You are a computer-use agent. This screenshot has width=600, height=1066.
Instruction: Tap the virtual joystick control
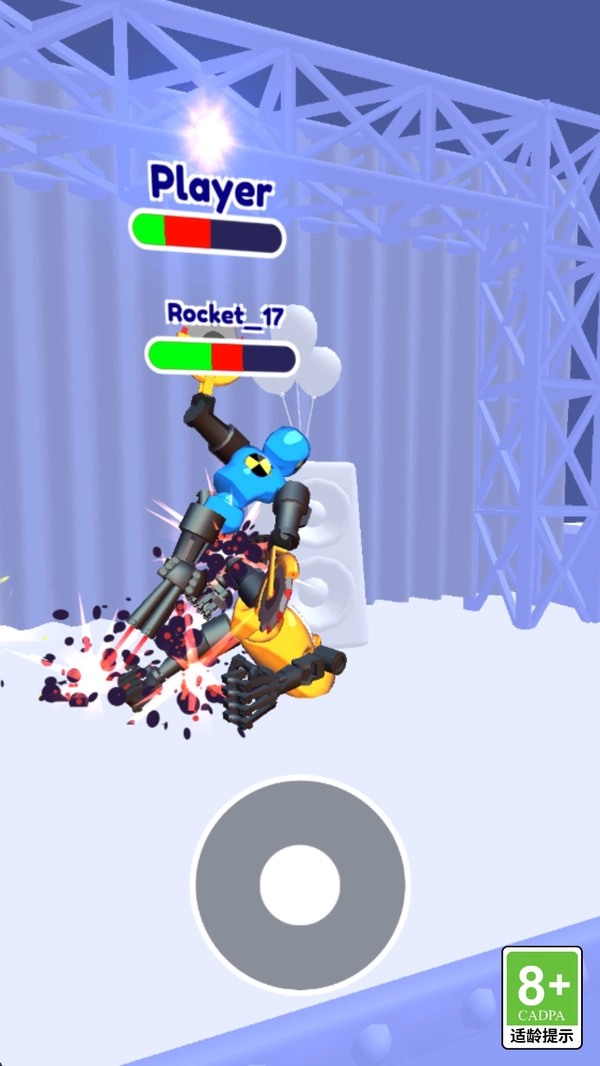[x=300, y=884]
